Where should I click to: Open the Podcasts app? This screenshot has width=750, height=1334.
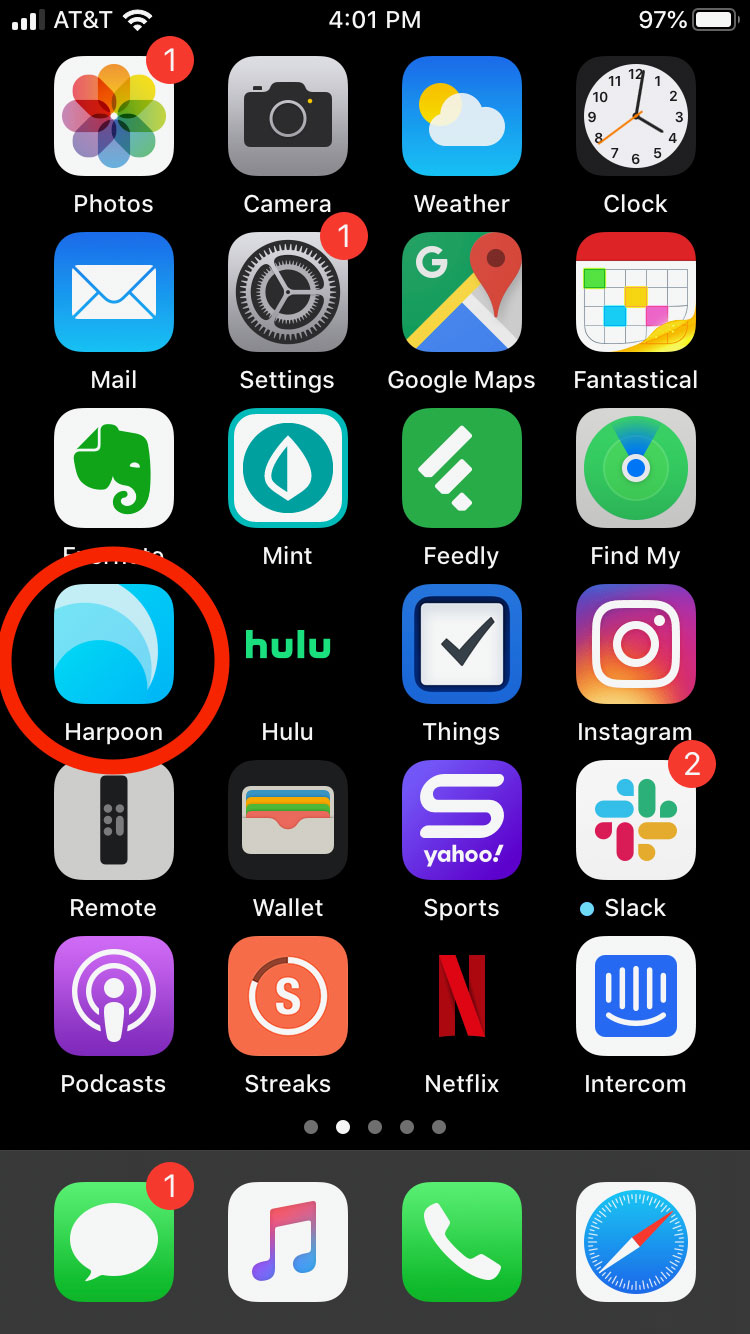point(114,996)
